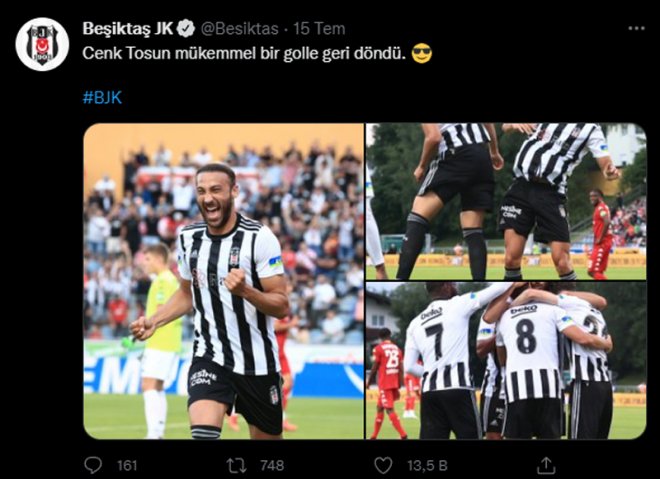Open the top-right photo of players' legs
Viewport: 660px width, 479px height.
506,201
